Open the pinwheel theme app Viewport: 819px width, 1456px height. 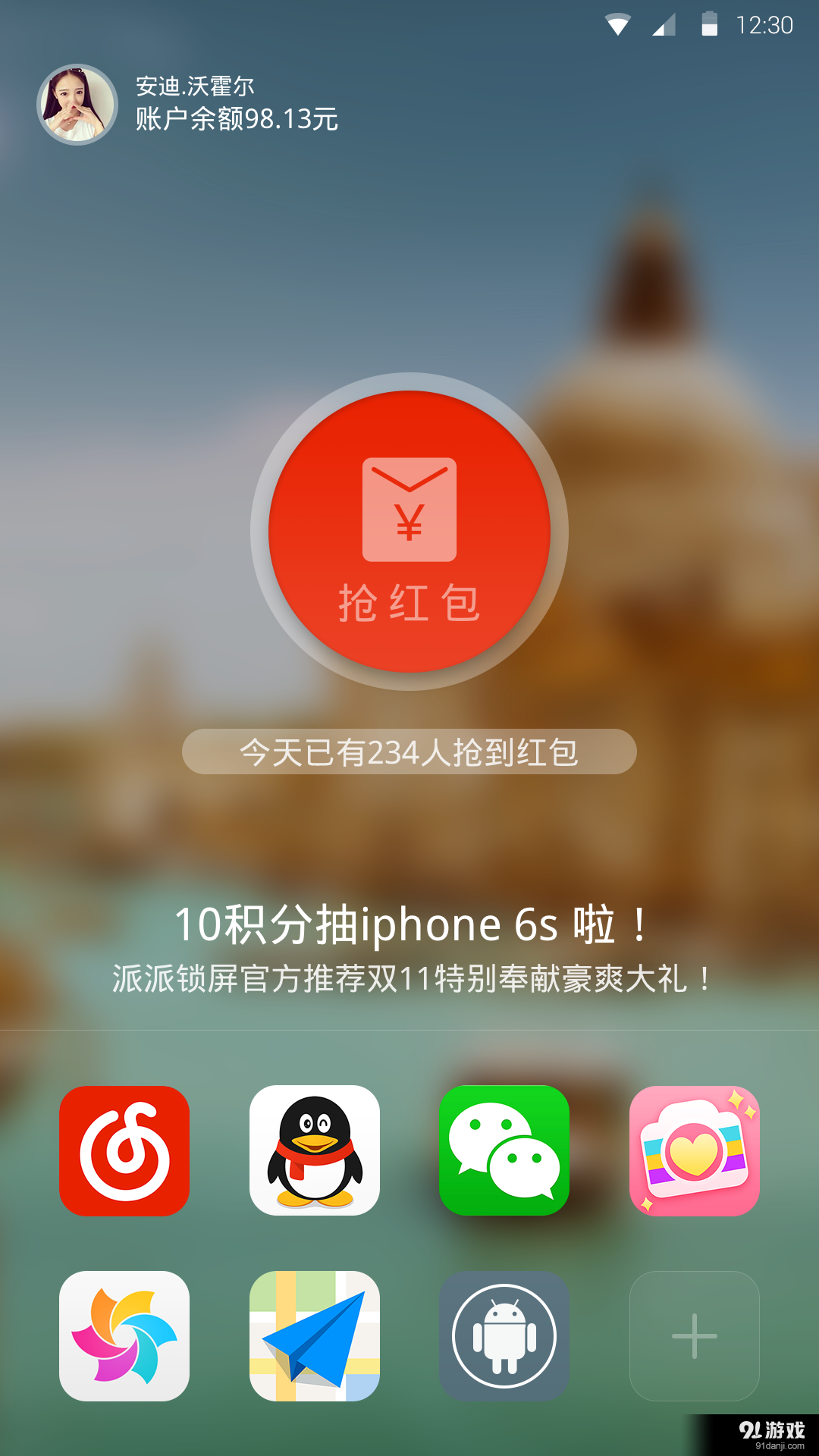click(124, 1335)
